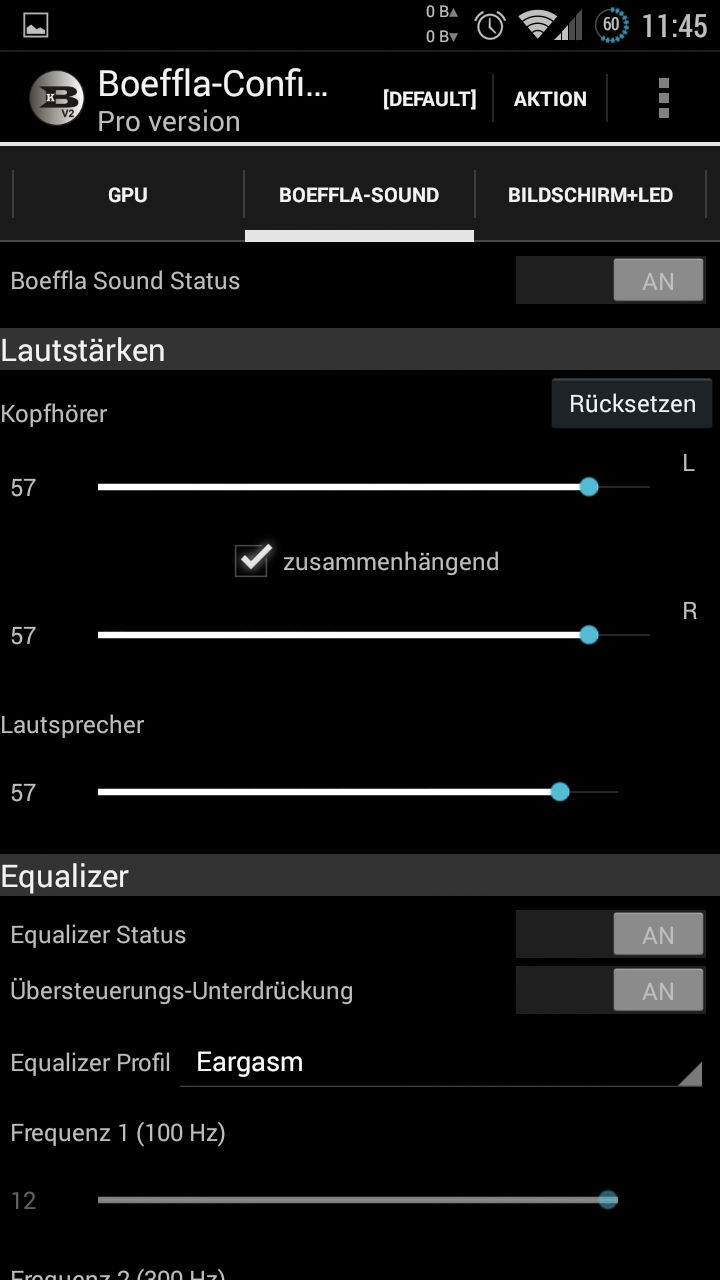Open the Equalizer Profil dropdown

click(440, 1063)
